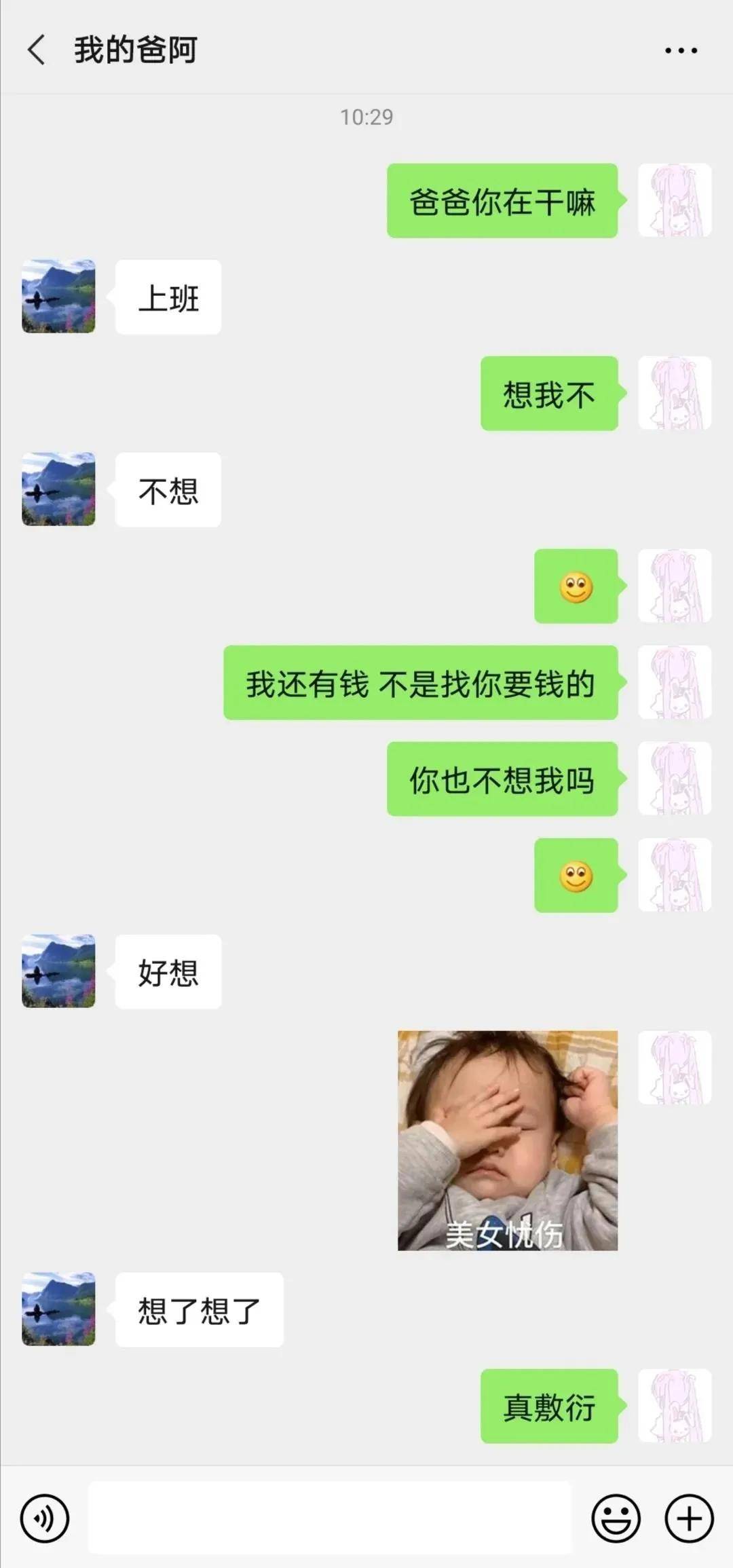This screenshot has width=733, height=1568.
Task: Switch to voice message input
Action: point(45,1518)
